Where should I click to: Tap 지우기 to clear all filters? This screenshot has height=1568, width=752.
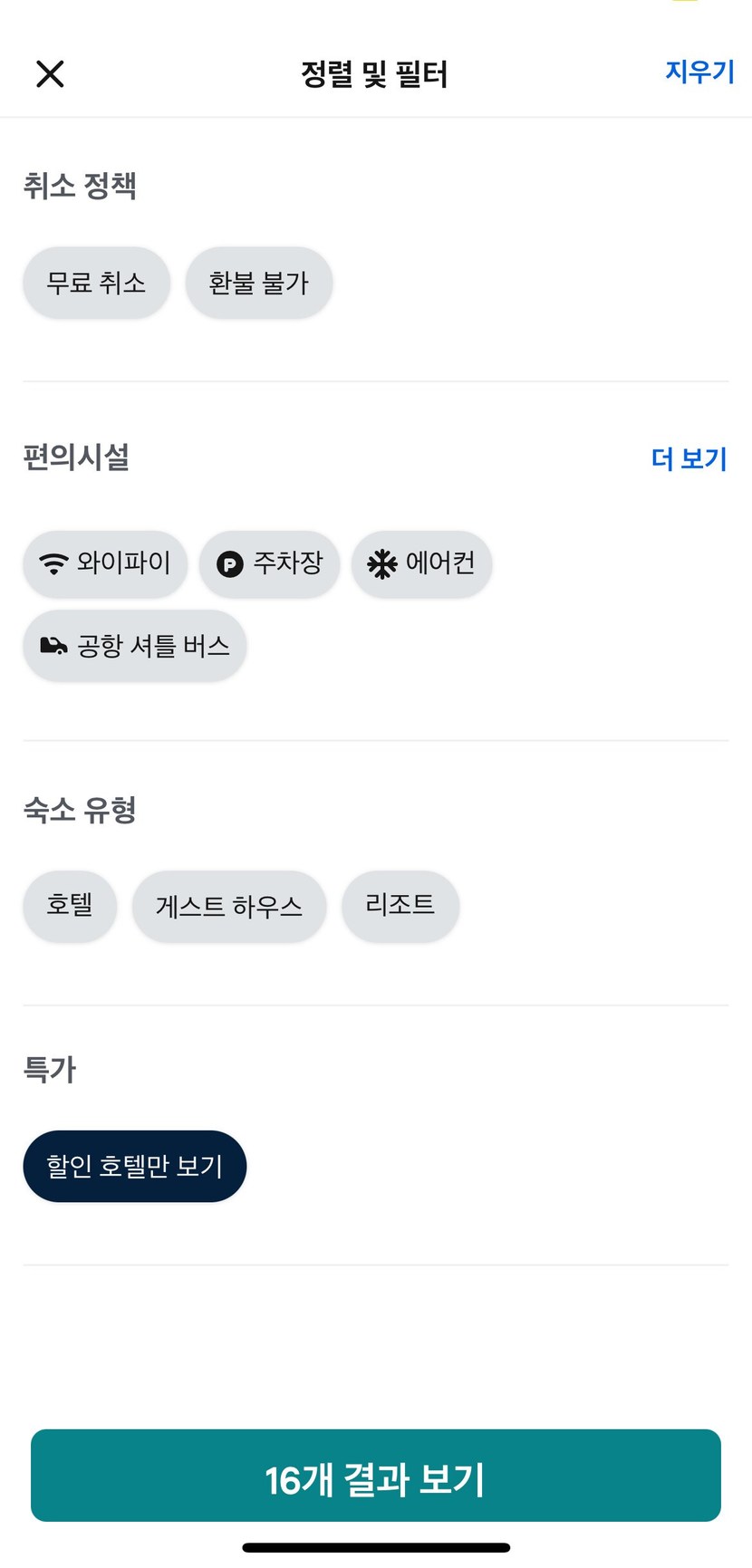tap(699, 72)
